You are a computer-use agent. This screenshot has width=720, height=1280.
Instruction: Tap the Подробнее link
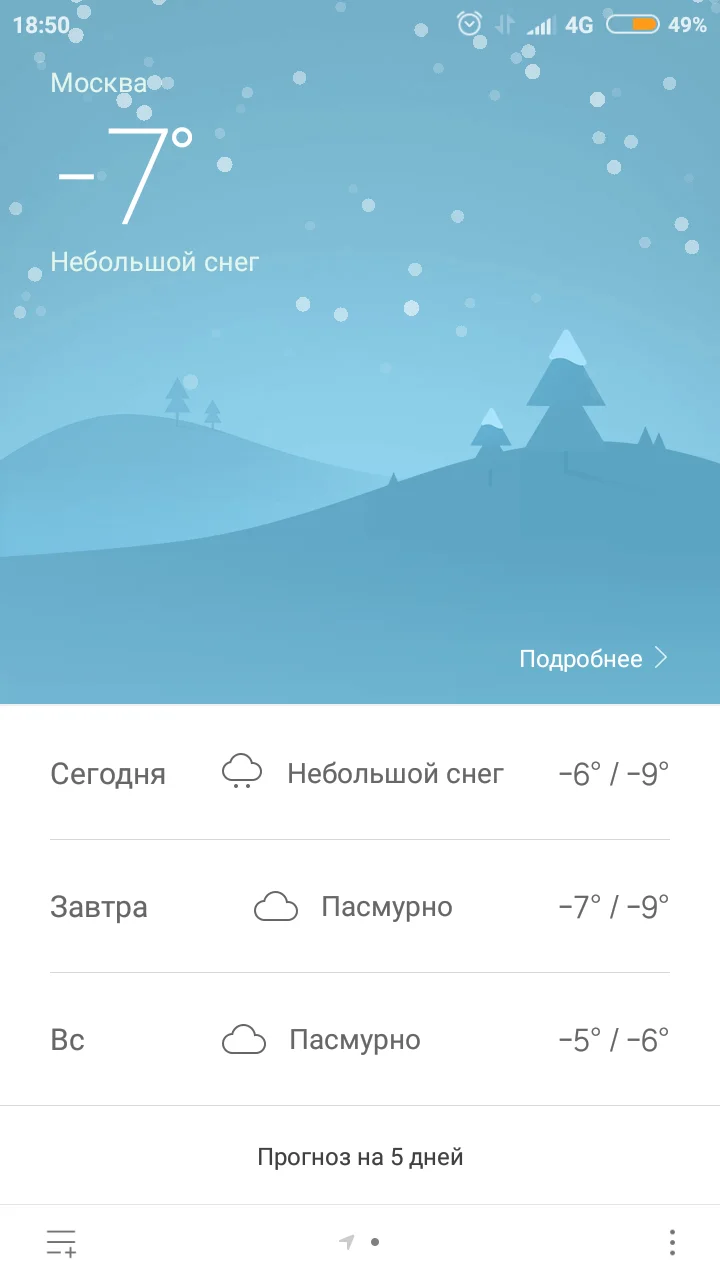[x=580, y=658]
